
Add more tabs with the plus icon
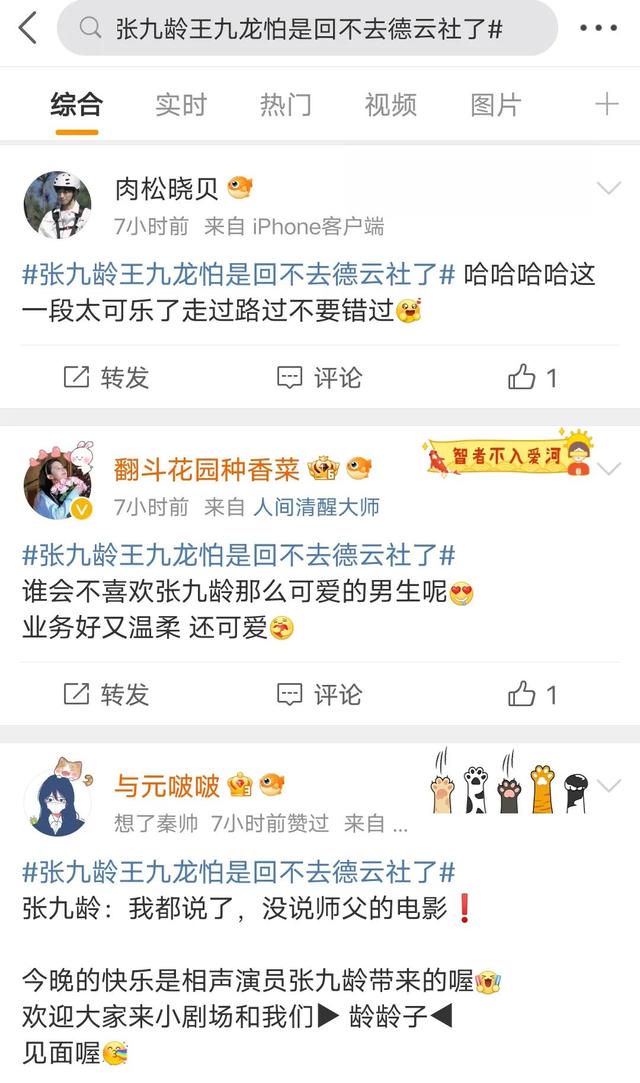point(607,104)
